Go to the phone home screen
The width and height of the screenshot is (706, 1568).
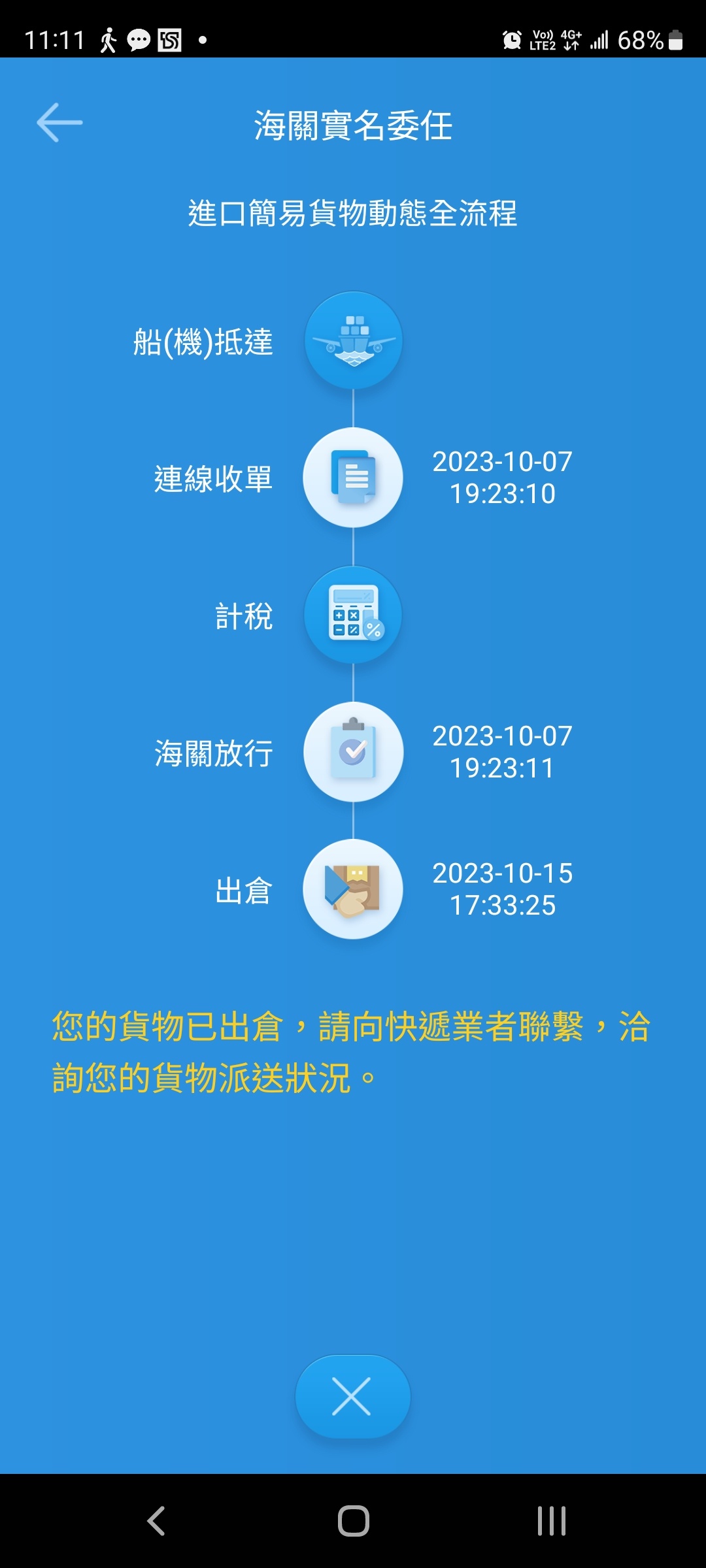(x=353, y=1520)
